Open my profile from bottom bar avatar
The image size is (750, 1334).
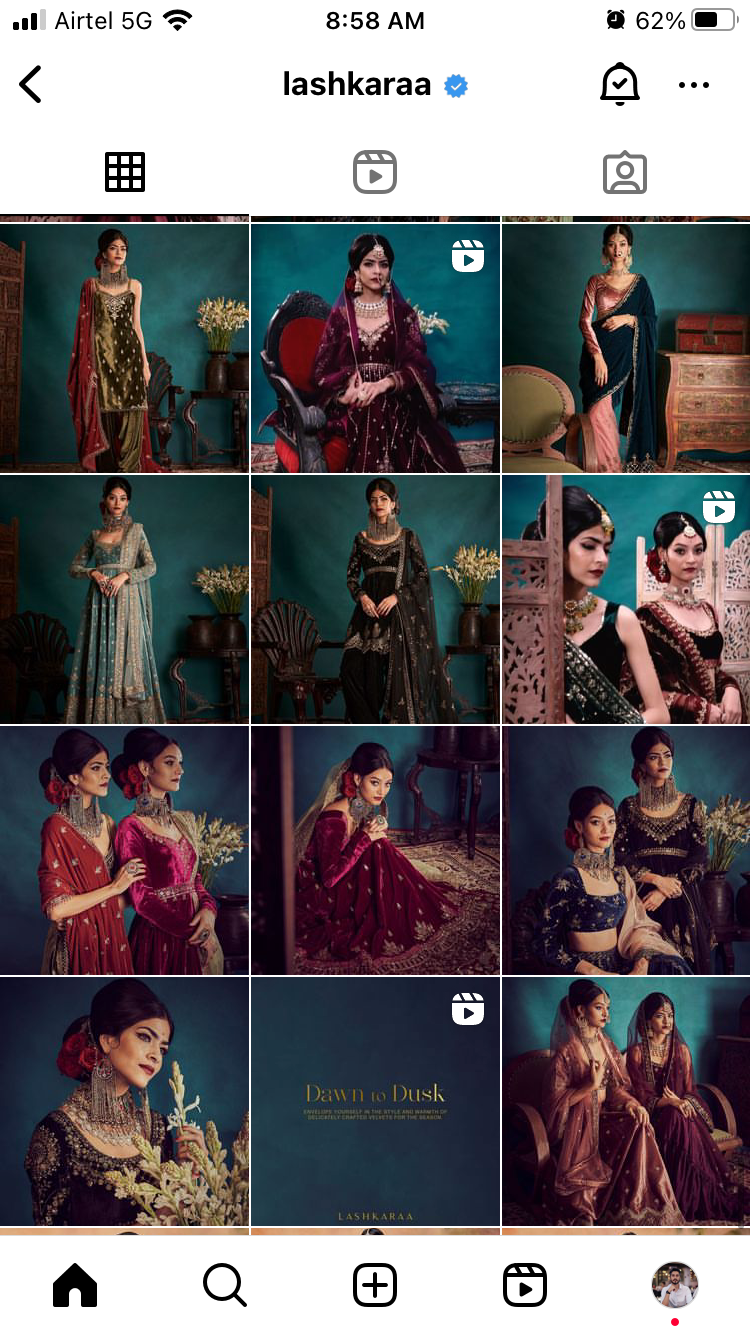click(675, 1285)
